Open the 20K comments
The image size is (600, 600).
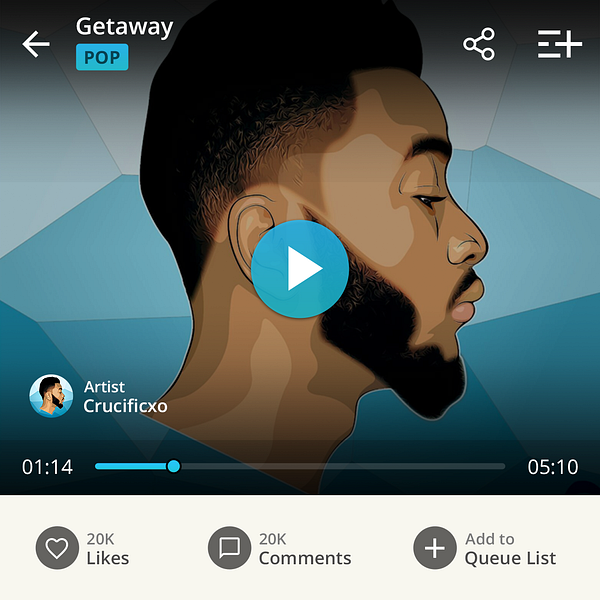pos(229,548)
